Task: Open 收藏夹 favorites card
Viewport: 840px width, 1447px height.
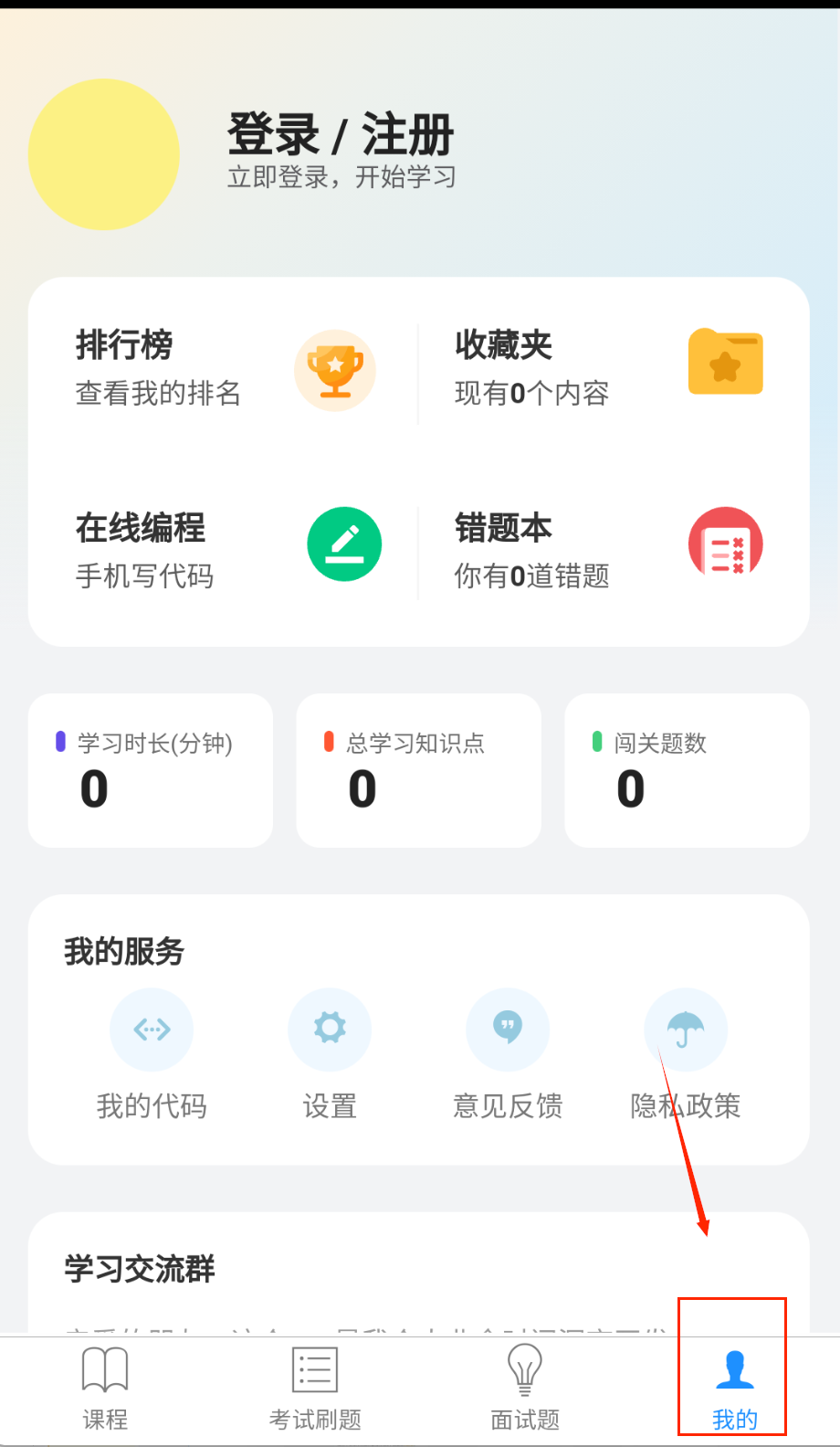Action: (607, 370)
